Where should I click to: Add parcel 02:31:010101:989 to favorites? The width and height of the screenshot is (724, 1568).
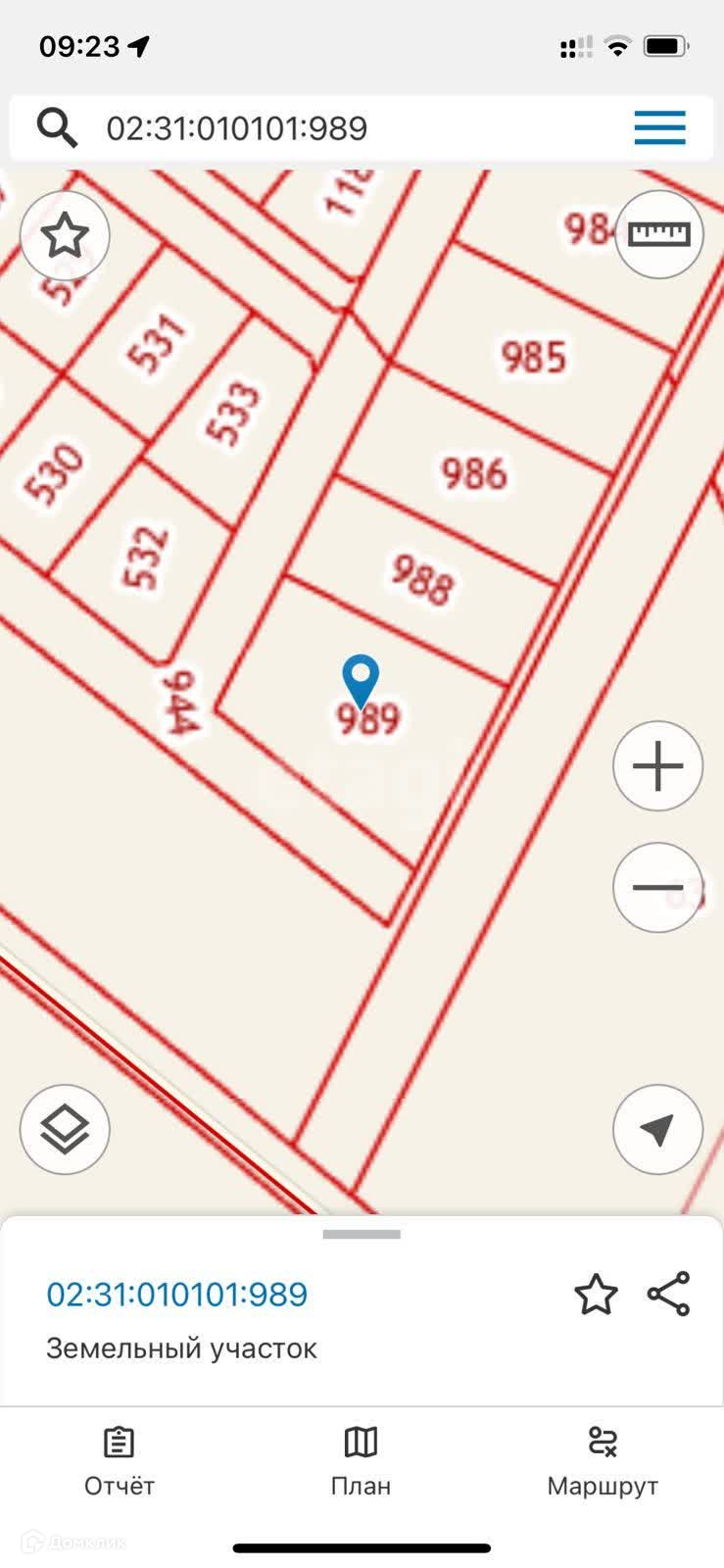pyautogui.click(x=596, y=1295)
